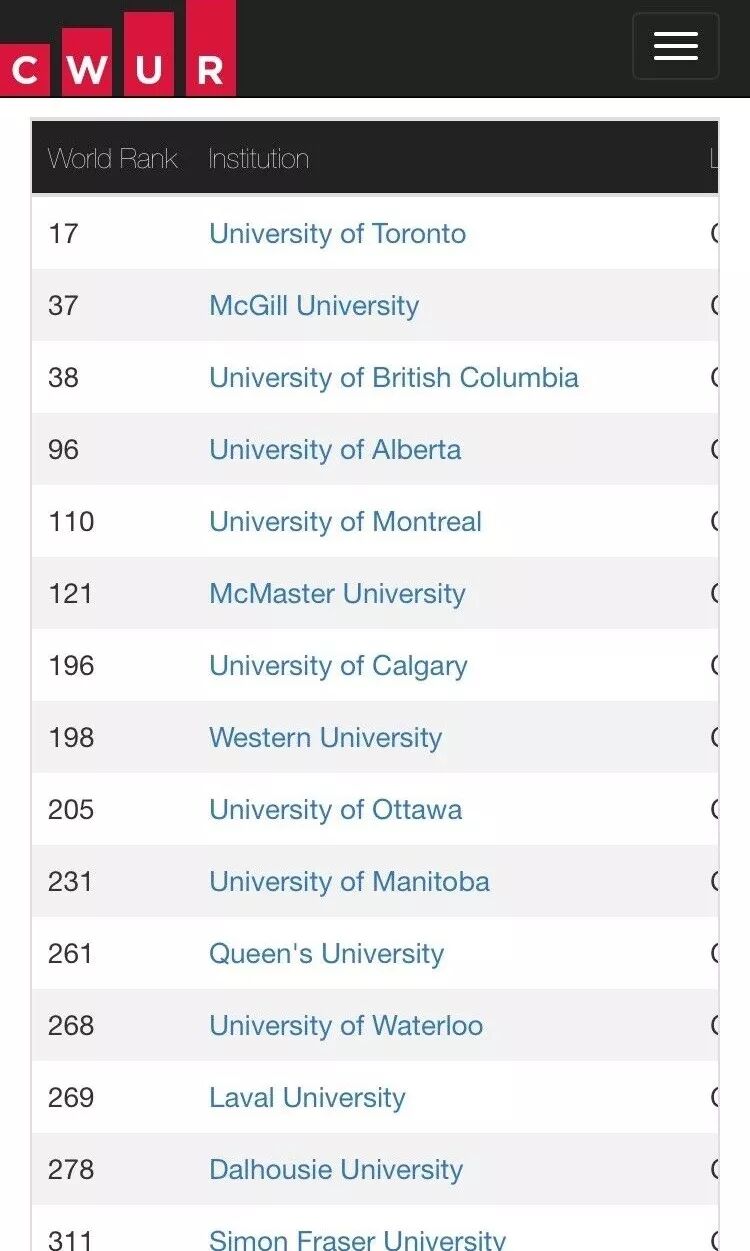Screen dimensions: 750x1251
Task: Open Simon Fraser University
Action: point(357,1240)
